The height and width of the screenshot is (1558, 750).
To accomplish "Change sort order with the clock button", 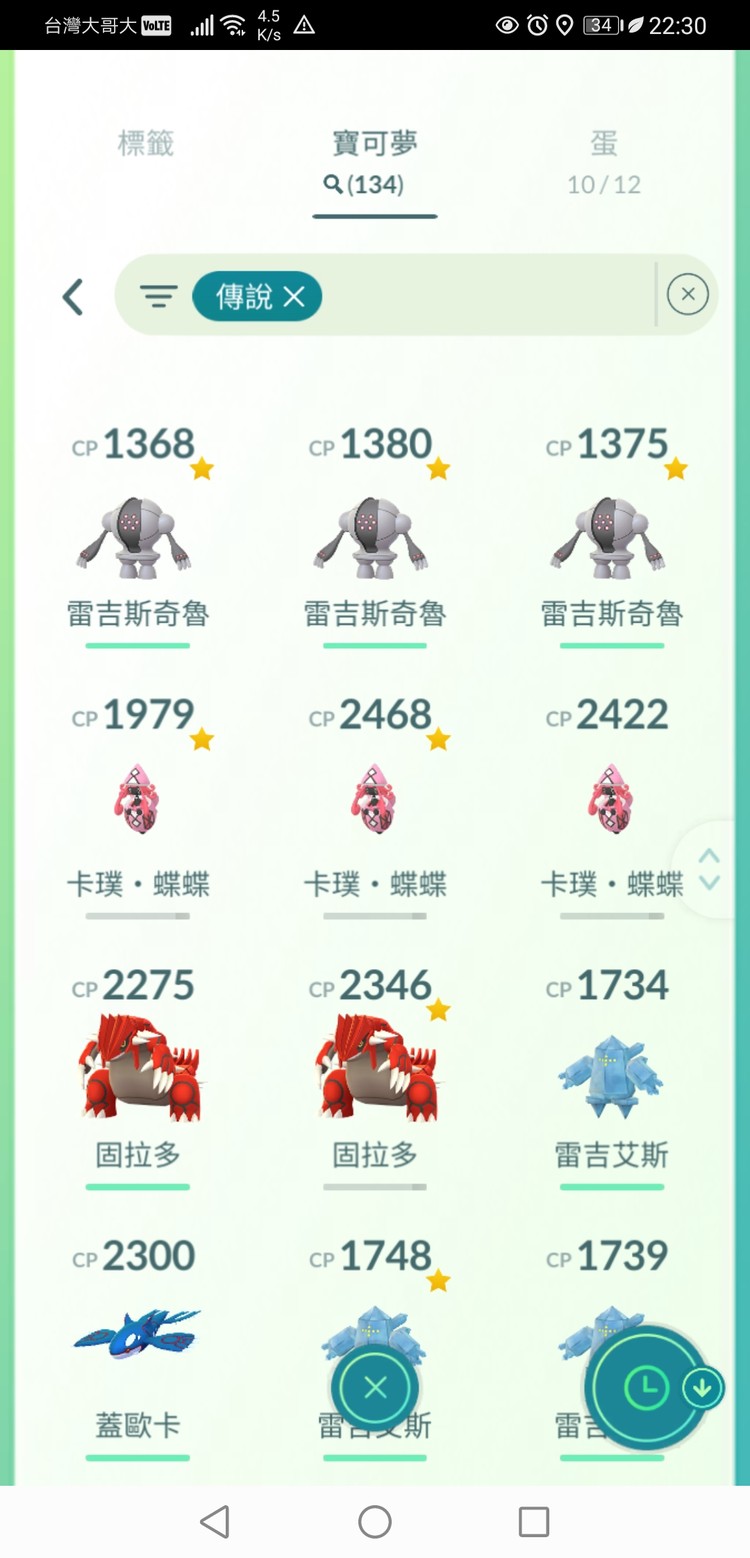I will click(x=647, y=1388).
